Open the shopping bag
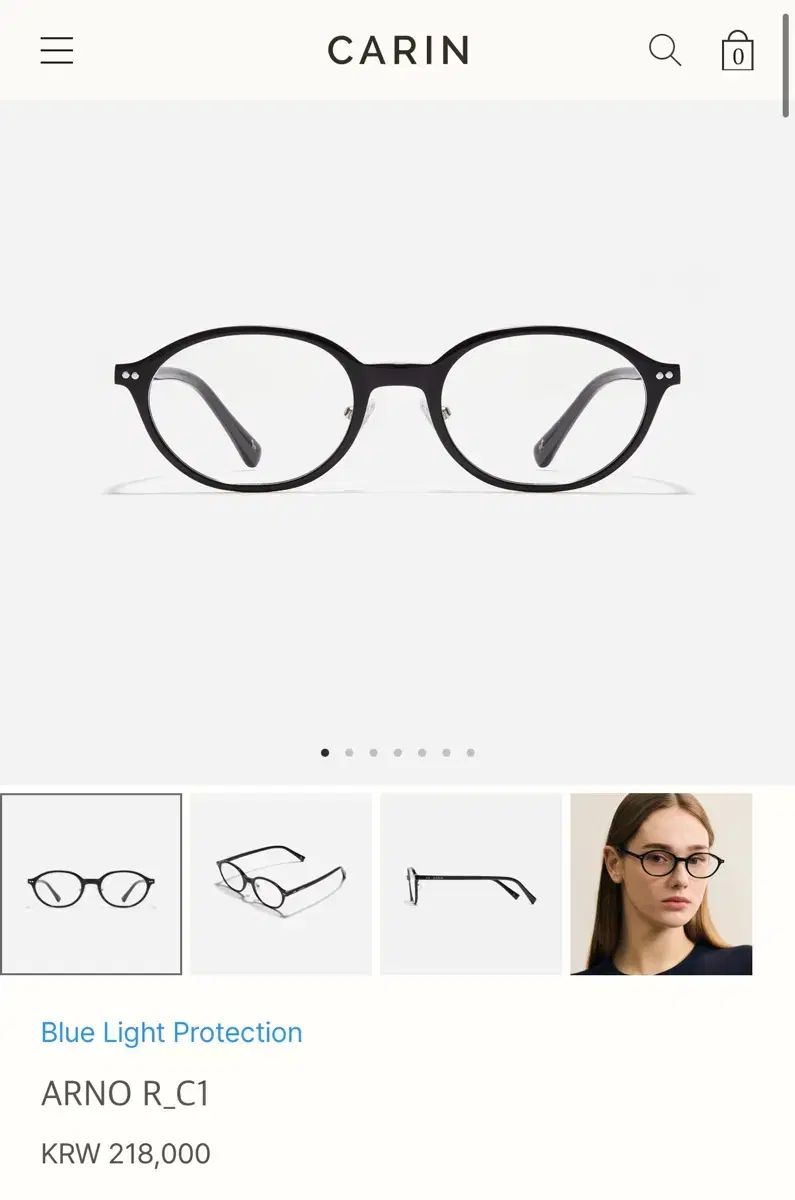Viewport: 795px width, 1200px height. tap(737, 51)
